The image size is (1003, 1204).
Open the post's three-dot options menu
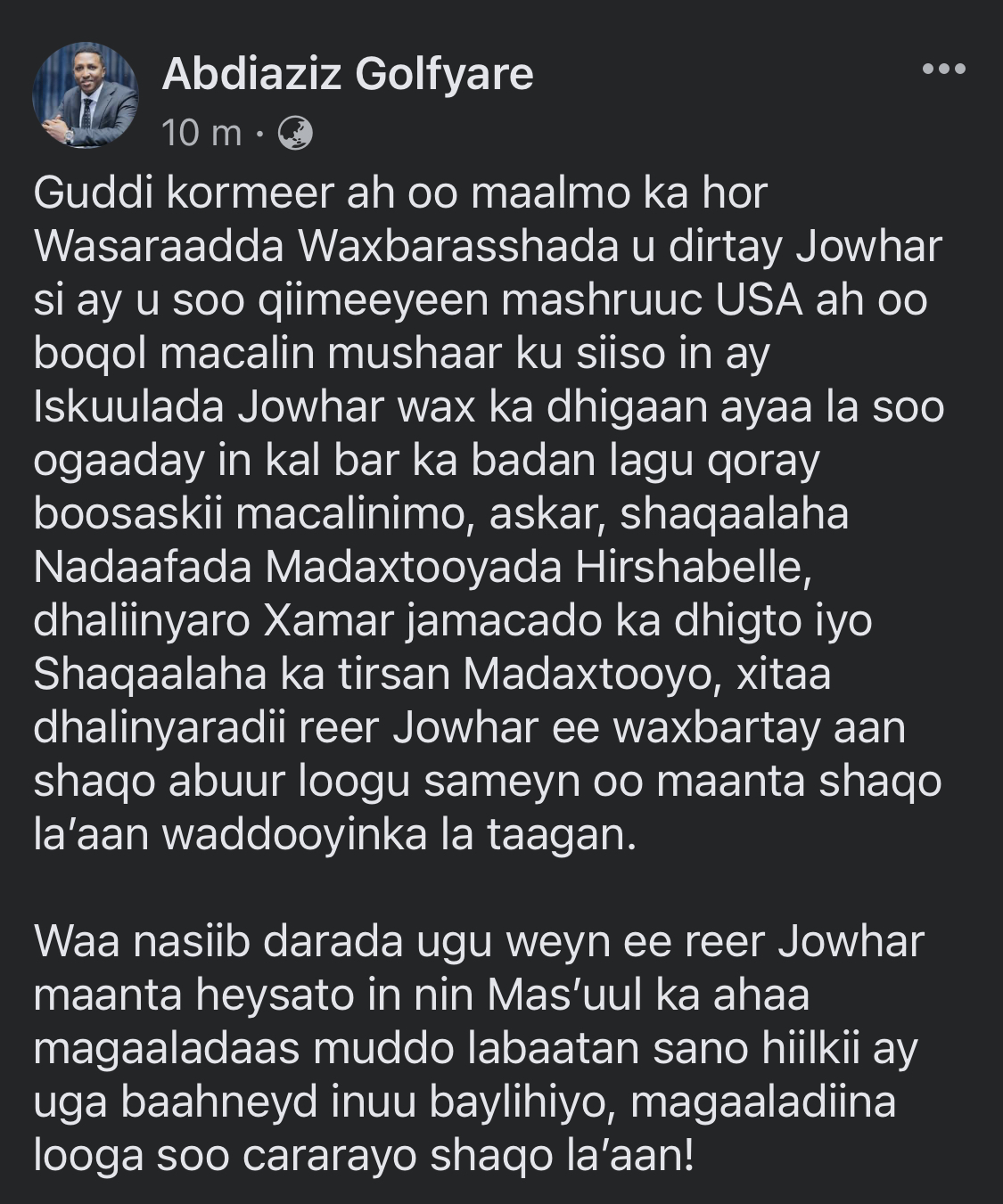click(x=943, y=70)
